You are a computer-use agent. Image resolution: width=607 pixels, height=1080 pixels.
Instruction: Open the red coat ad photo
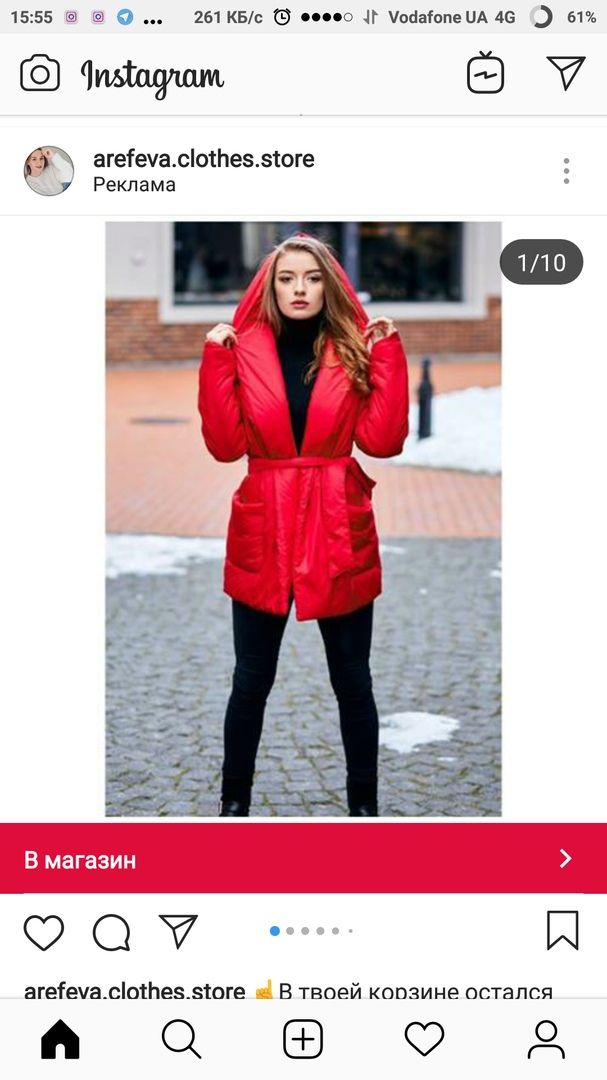pos(303,518)
